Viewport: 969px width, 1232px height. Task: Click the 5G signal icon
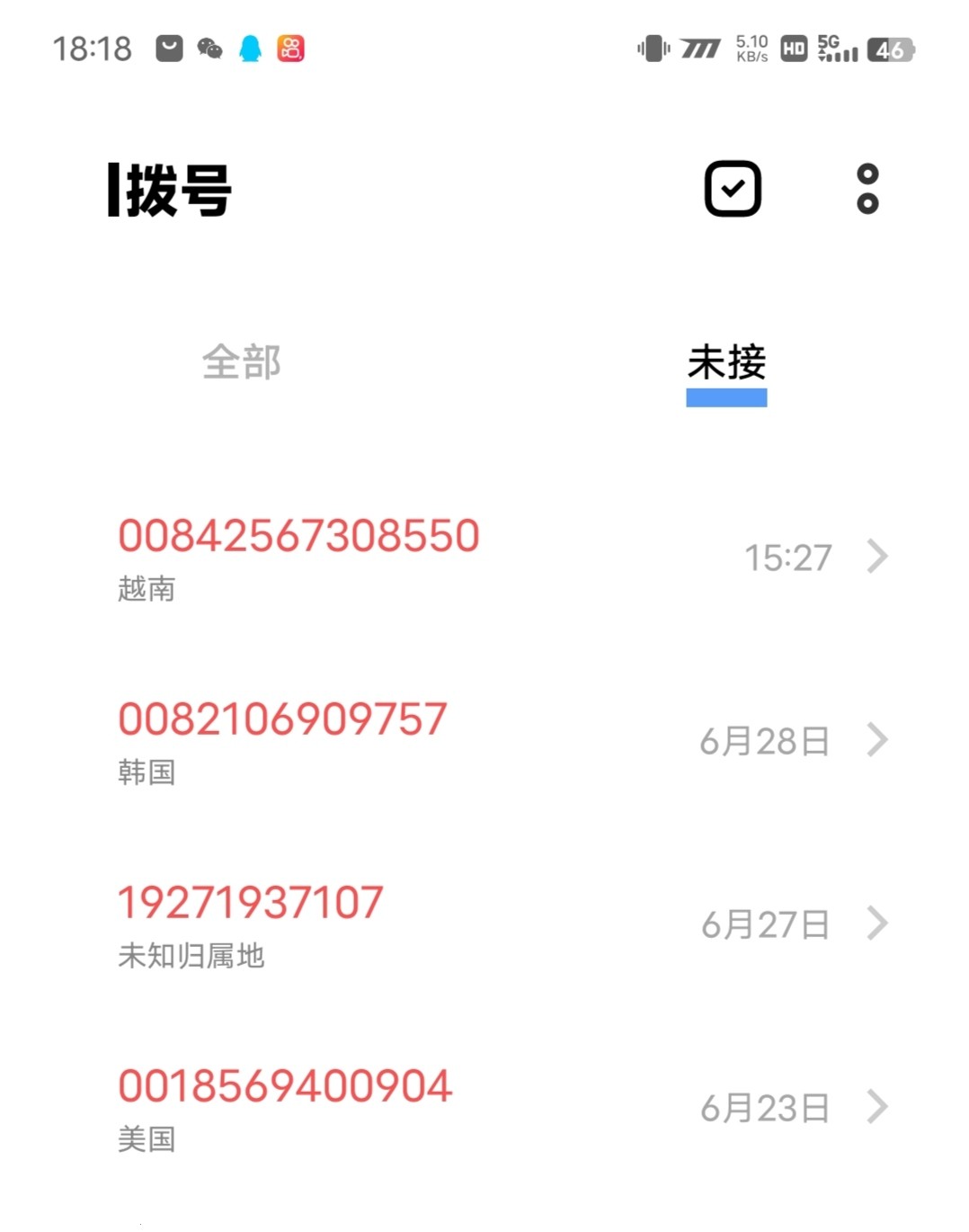click(x=837, y=49)
